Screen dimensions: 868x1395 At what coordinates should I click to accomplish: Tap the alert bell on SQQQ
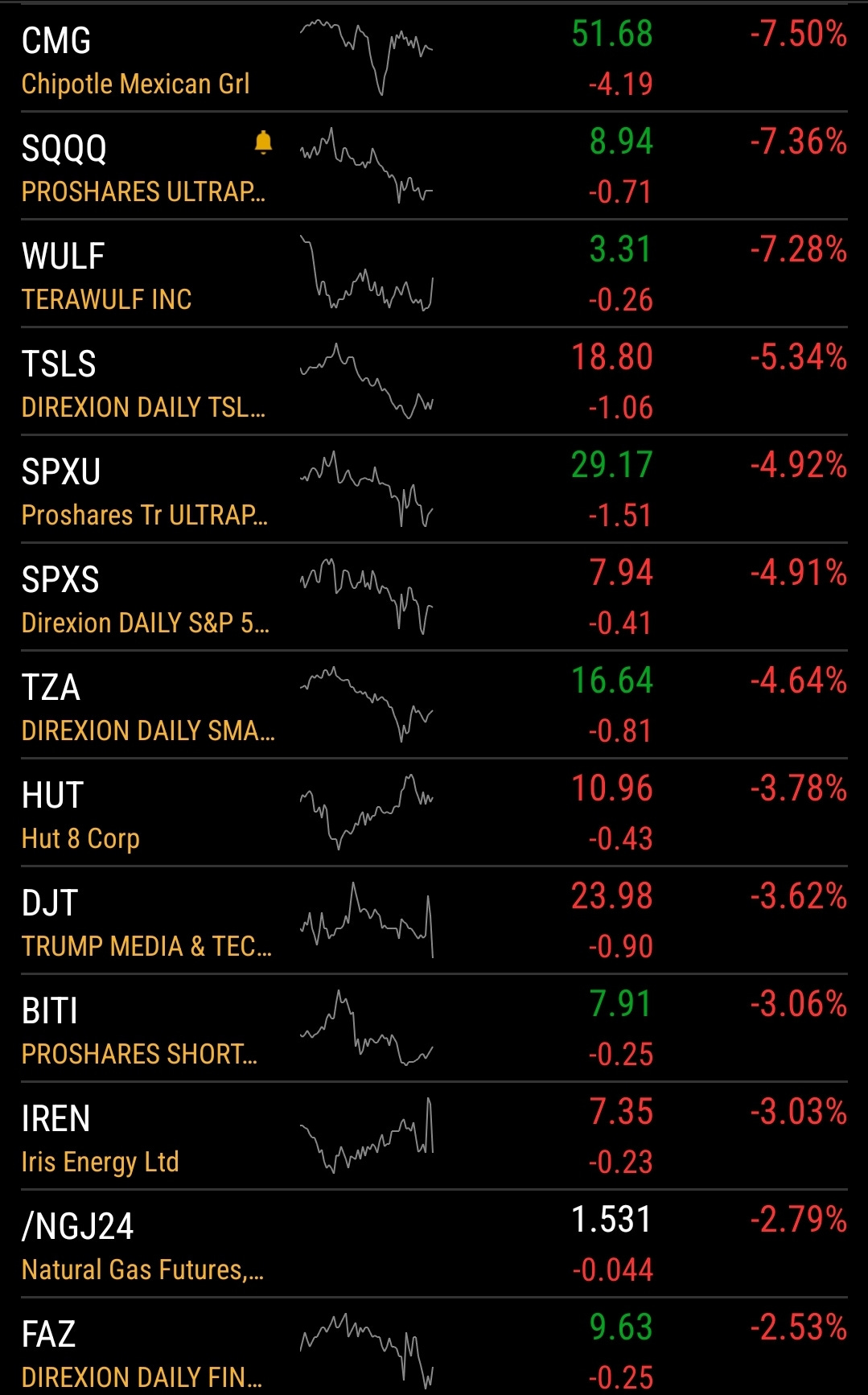[x=263, y=142]
